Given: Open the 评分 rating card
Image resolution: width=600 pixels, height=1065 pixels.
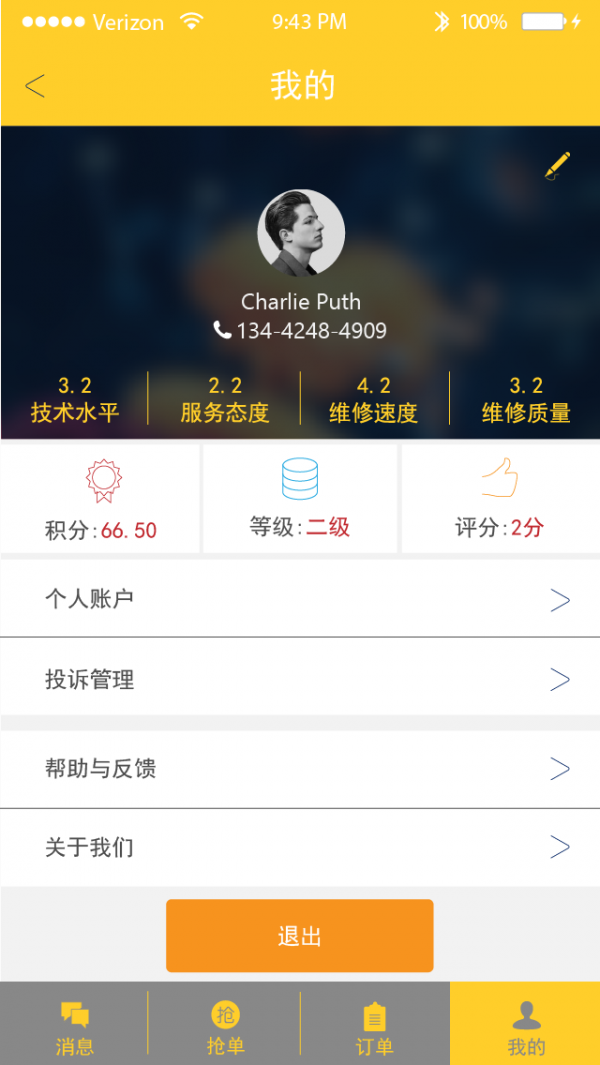Looking at the screenshot, I should (x=500, y=499).
